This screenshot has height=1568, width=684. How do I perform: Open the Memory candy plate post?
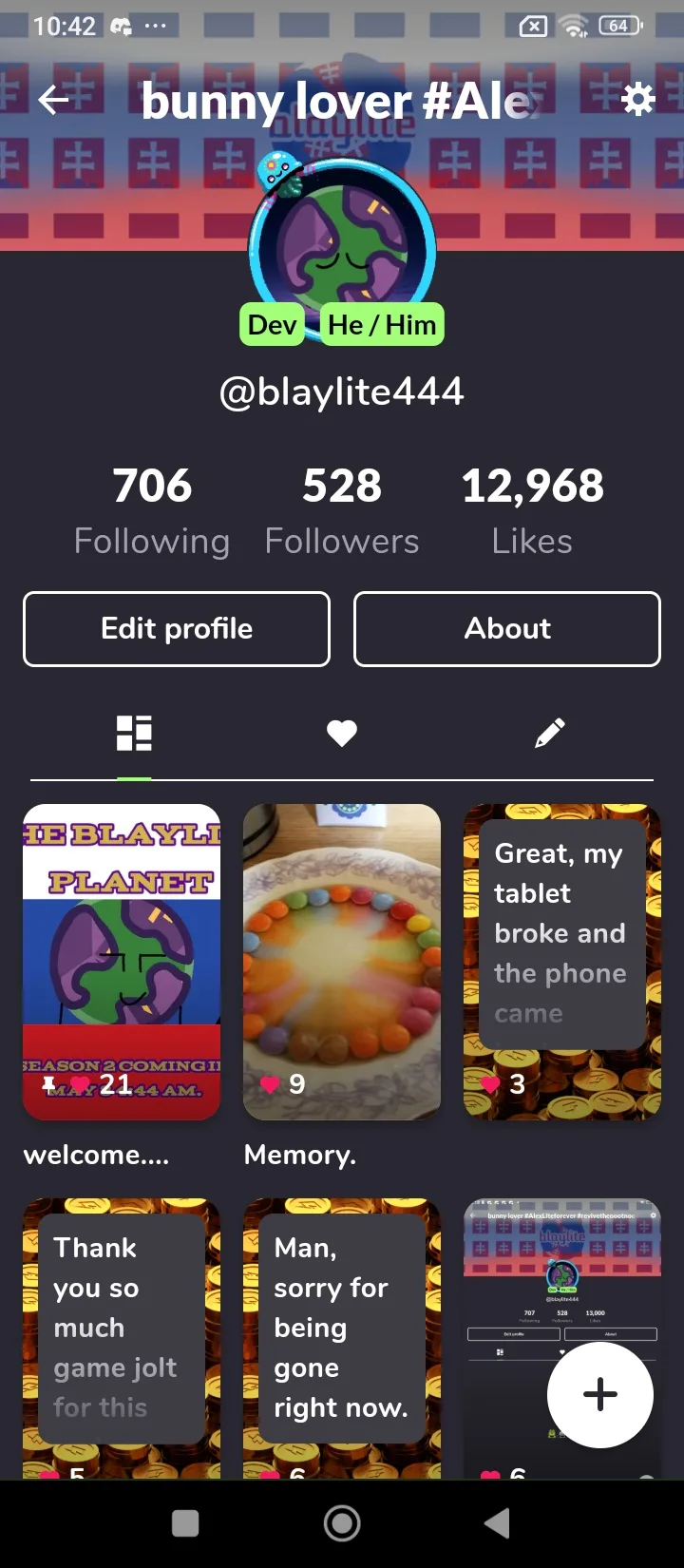point(342,960)
